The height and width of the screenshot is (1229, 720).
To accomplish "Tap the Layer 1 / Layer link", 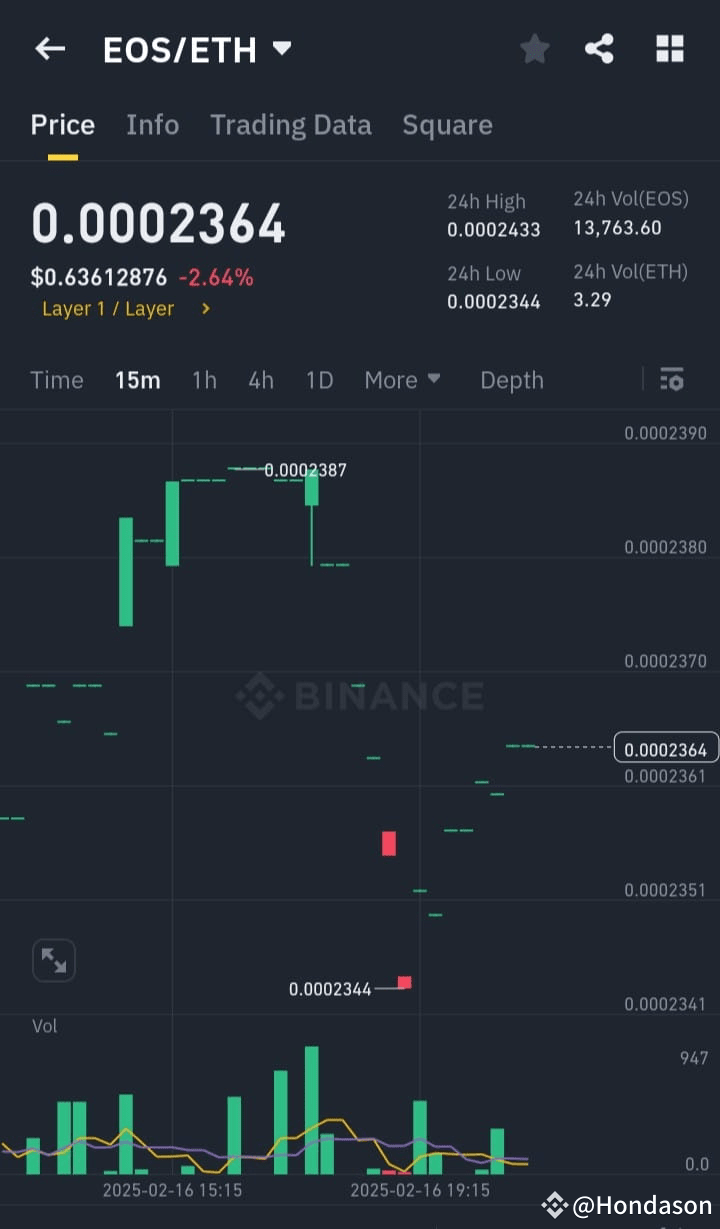I will click(108, 309).
